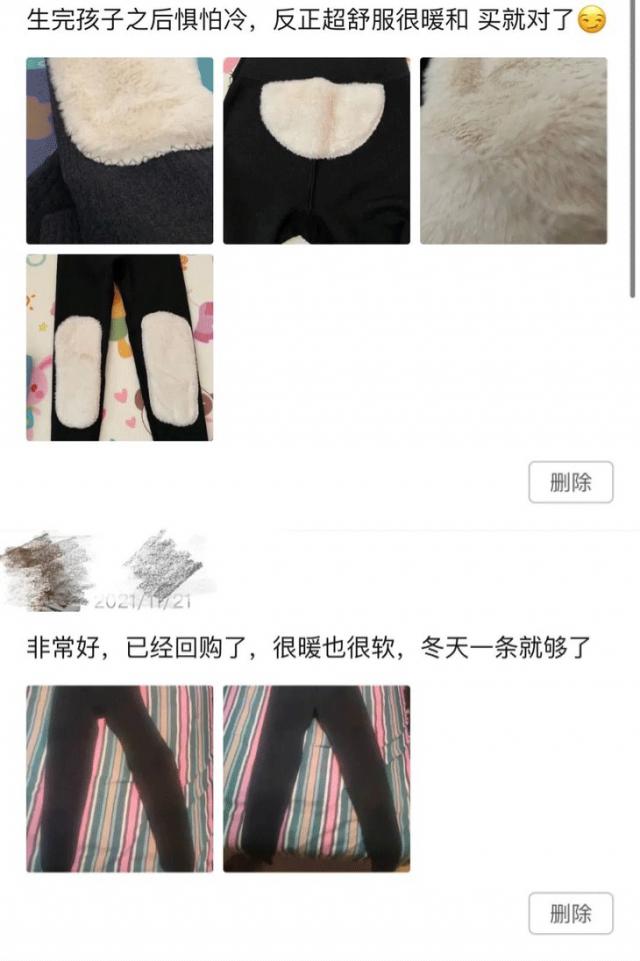View first leggings photo in the 非常好 review
The width and height of the screenshot is (640, 961).
(x=119, y=778)
